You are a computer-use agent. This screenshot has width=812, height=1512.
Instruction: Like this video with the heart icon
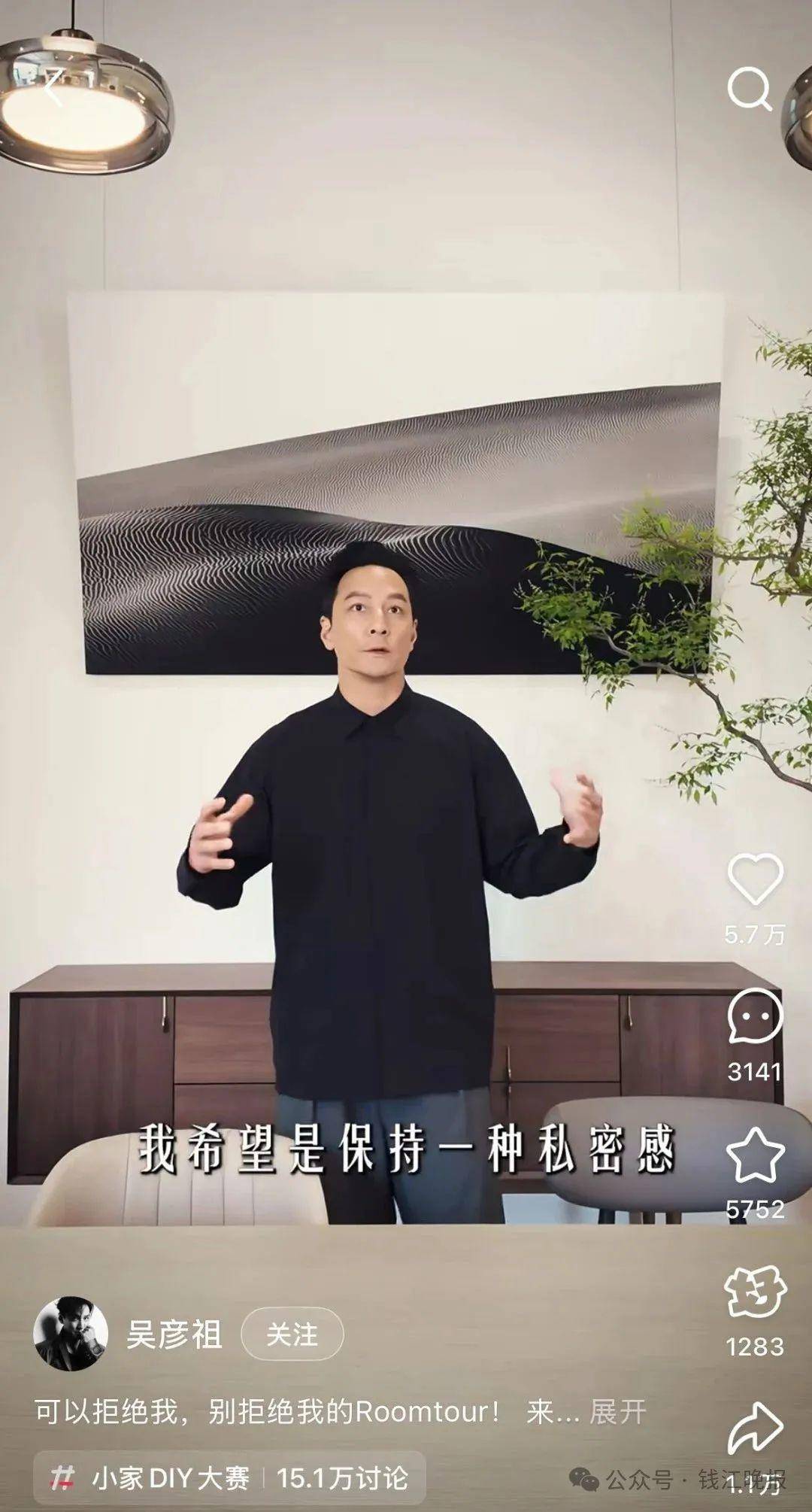tap(755, 879)
